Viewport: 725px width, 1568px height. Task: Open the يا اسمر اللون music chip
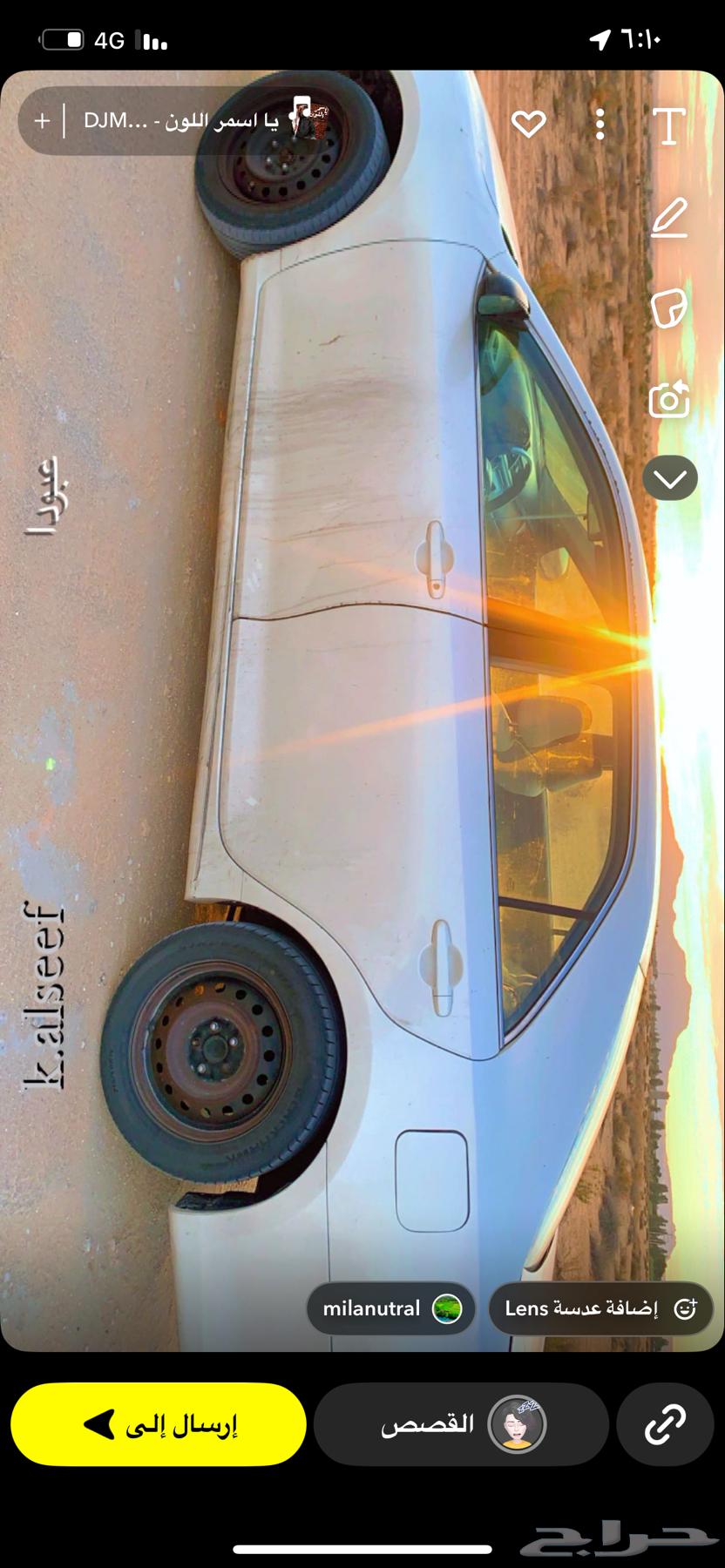pyautogui.click(x=200, y=121)
